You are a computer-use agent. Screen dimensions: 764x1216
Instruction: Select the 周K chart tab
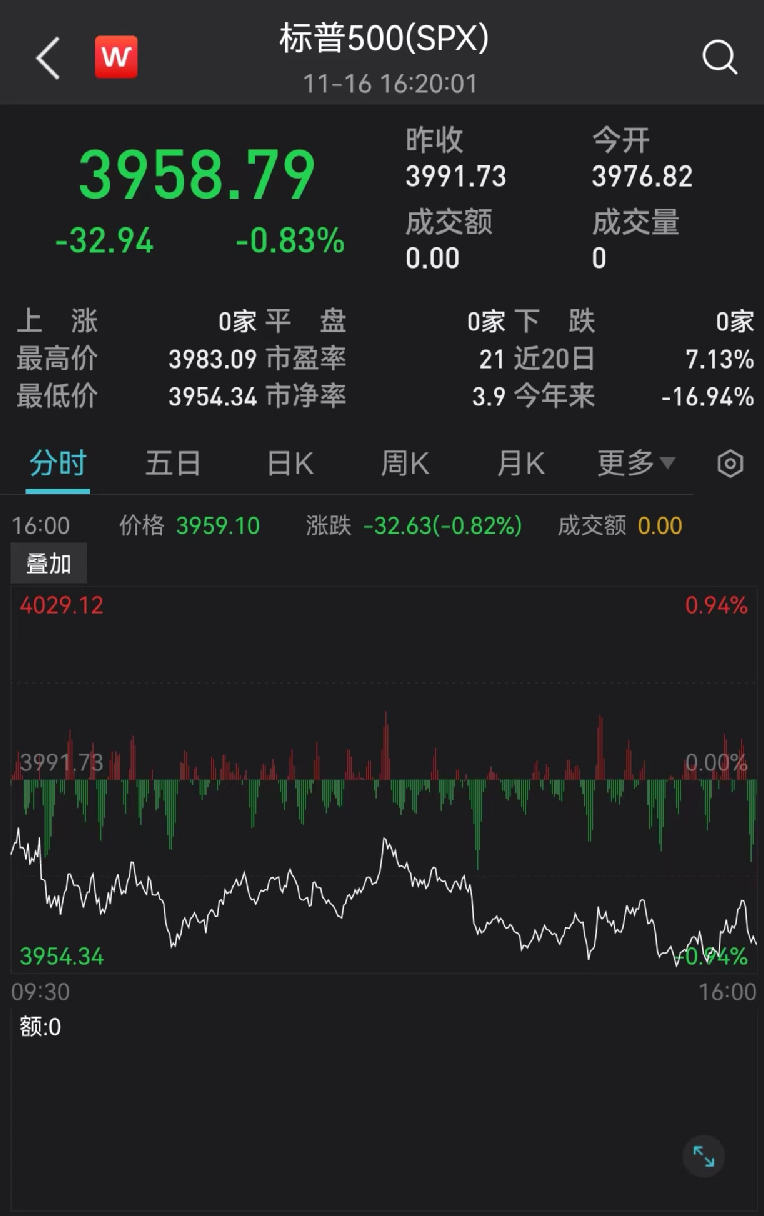tap(405, 463)
